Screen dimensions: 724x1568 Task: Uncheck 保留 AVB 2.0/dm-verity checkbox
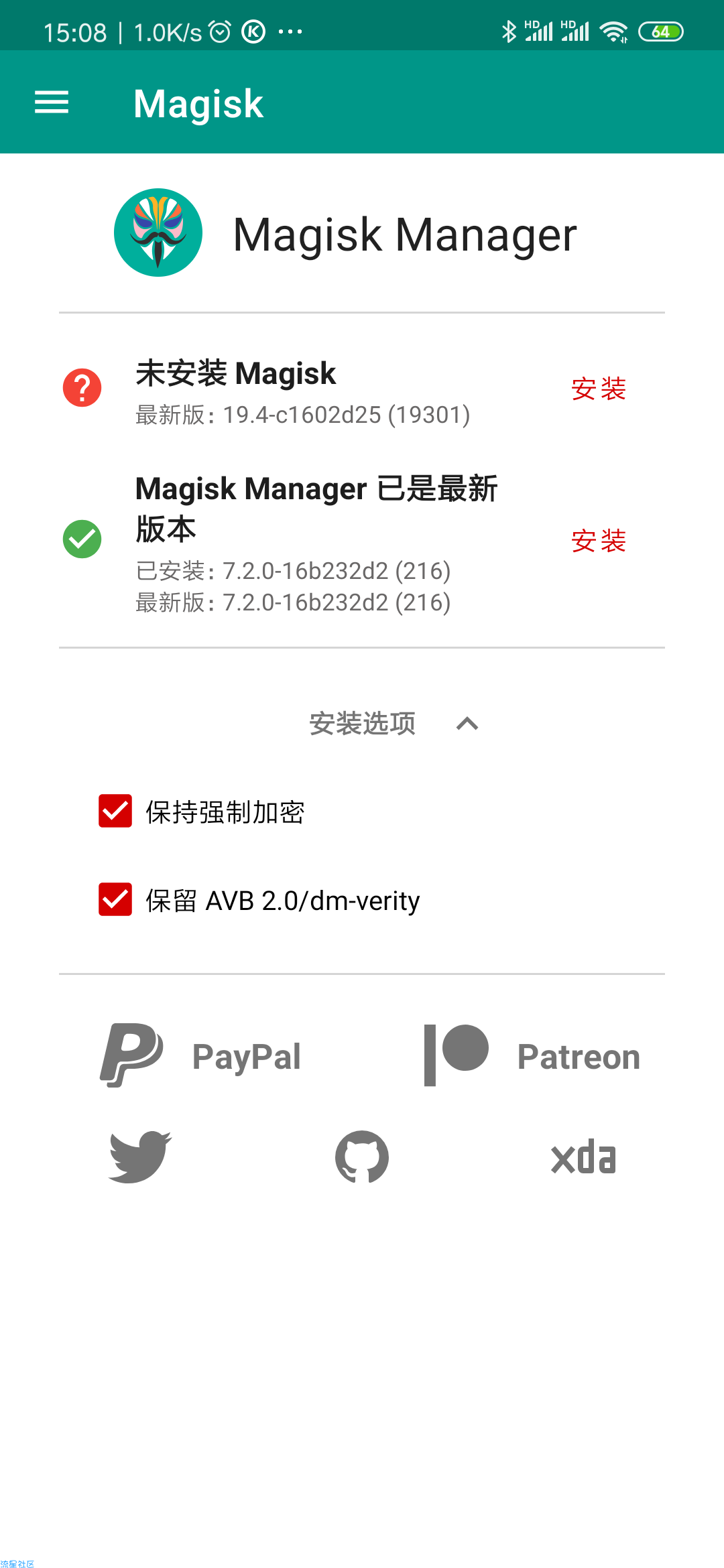coord(115,899)
